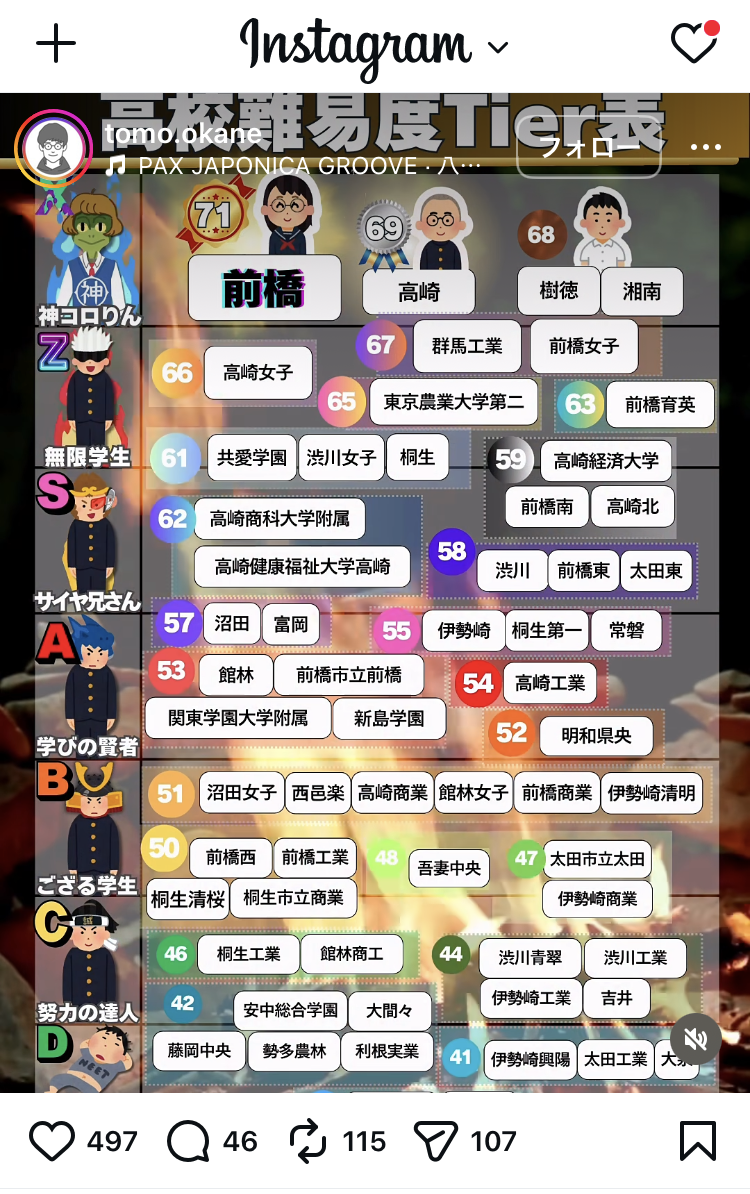
Task: Tap the フォロー follow button
Action: tap(589, 148)
